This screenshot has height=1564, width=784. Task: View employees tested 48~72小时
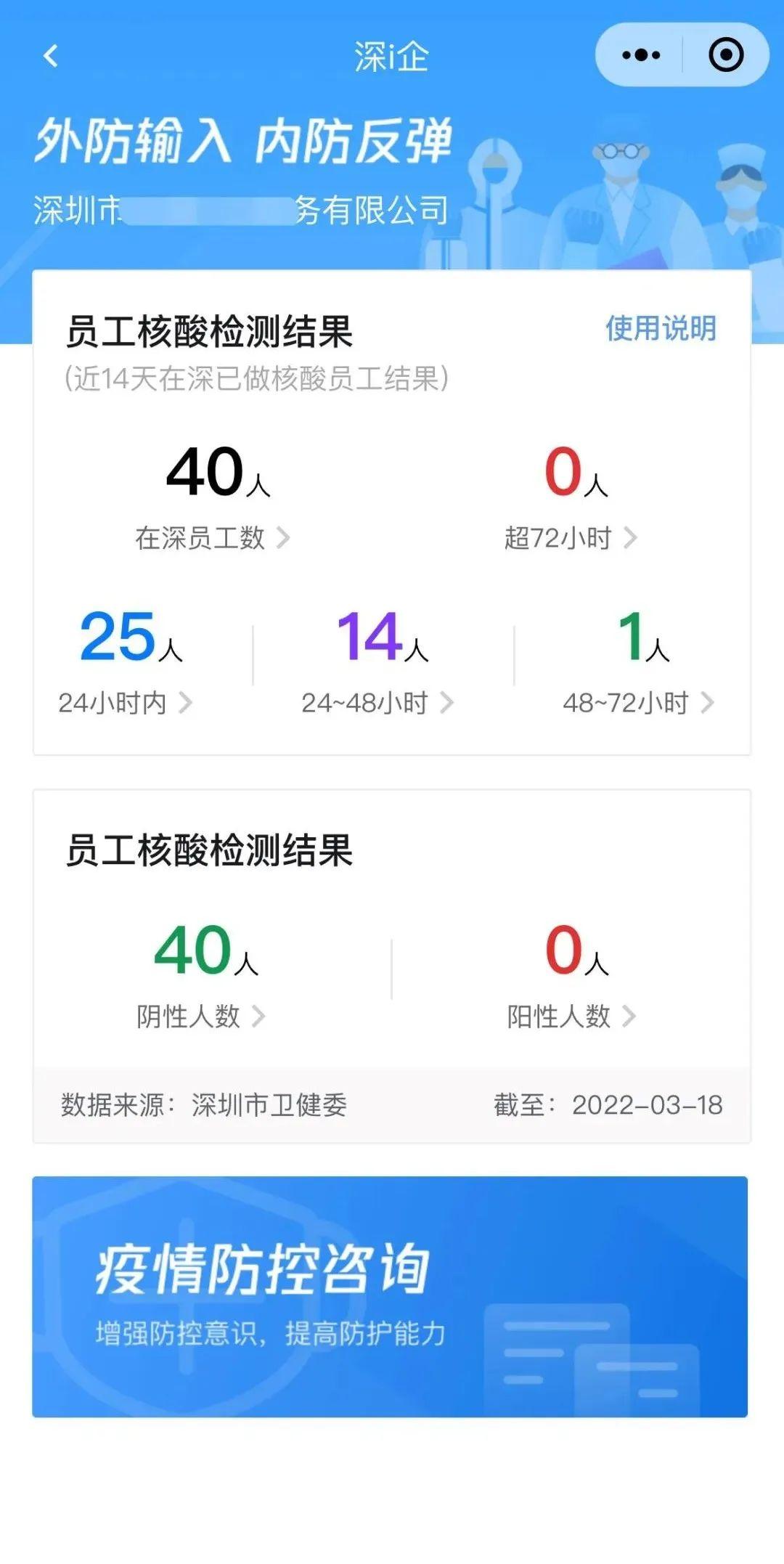pos(638,702)
